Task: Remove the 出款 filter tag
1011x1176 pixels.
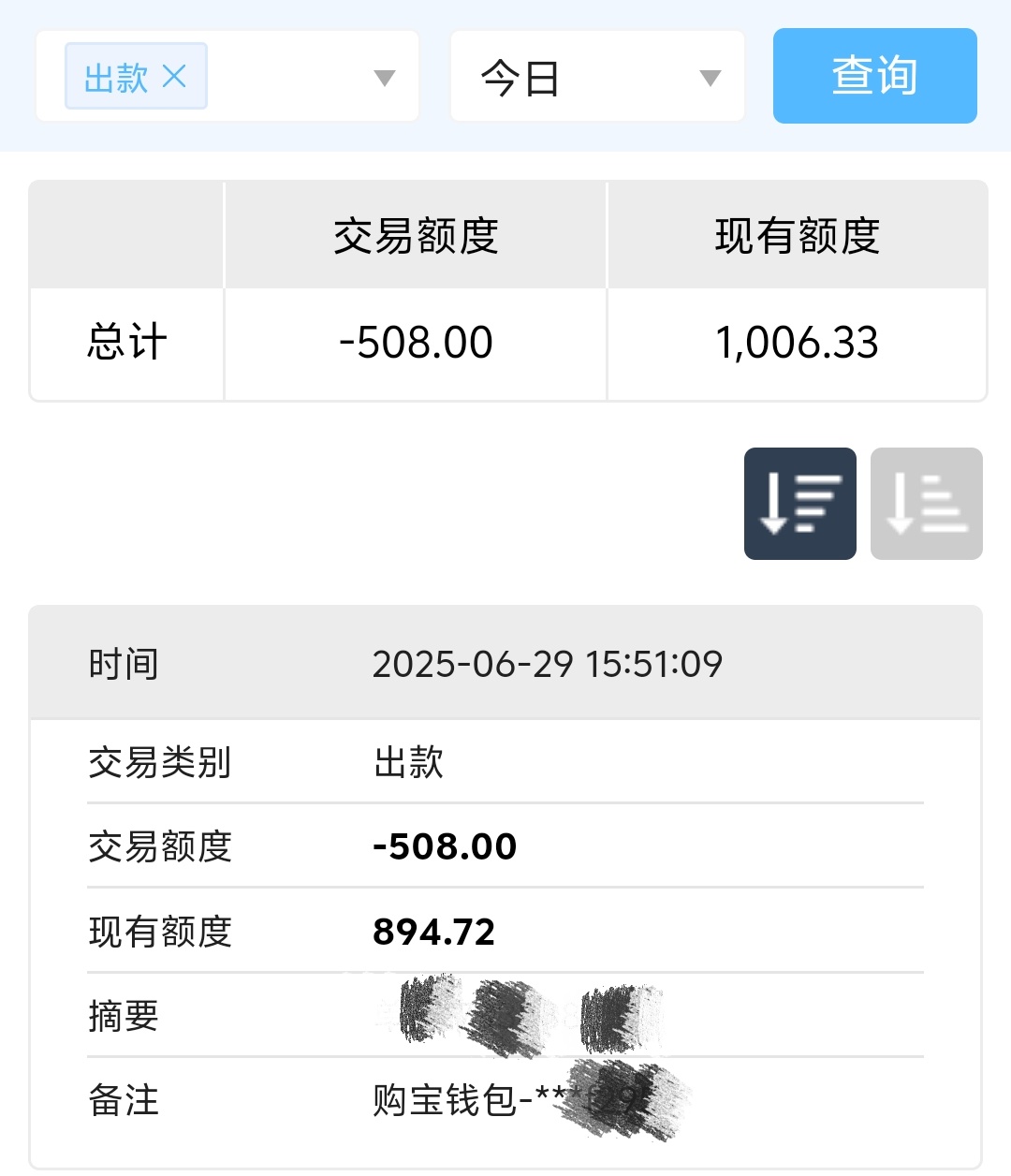Action: [x=175, y=76]
